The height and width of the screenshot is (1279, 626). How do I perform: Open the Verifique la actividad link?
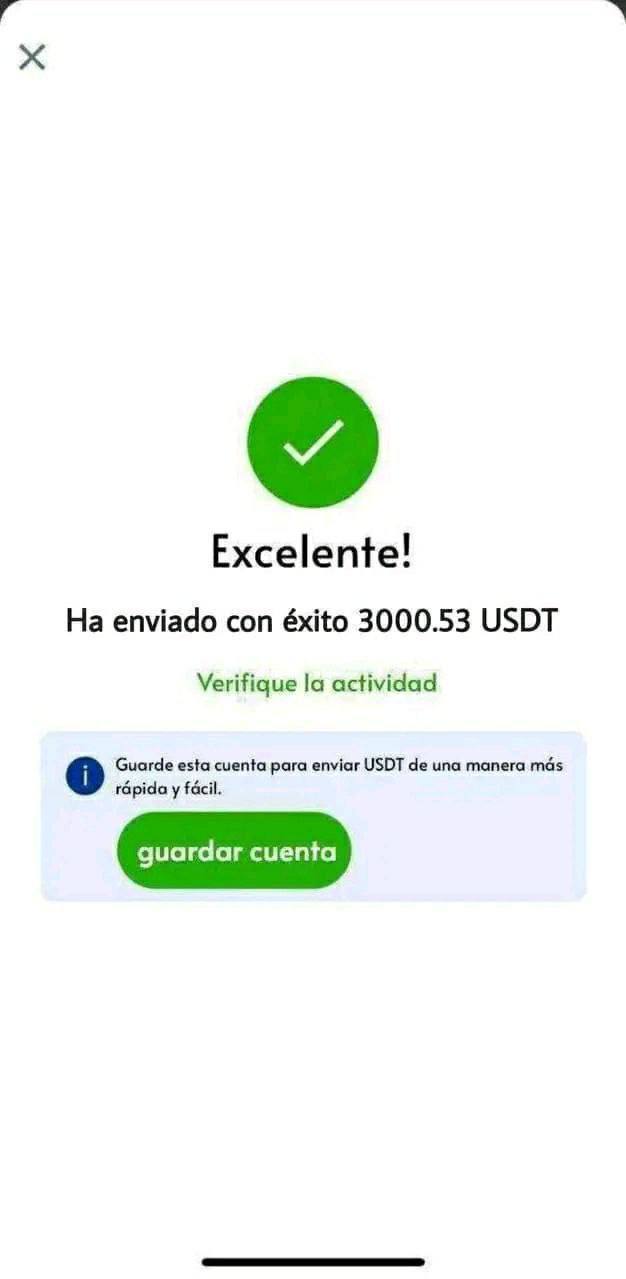(x=317, y=684)
